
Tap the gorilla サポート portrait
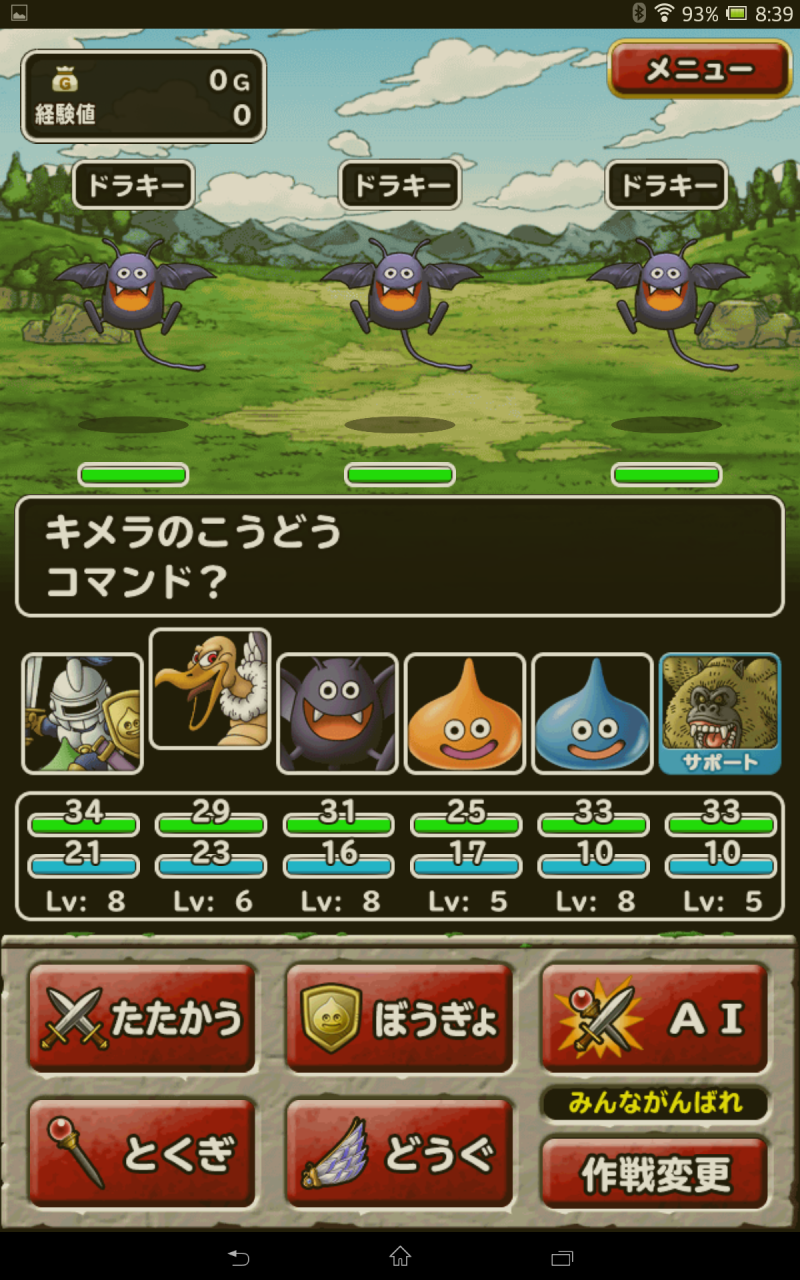[x=720, y=714]
